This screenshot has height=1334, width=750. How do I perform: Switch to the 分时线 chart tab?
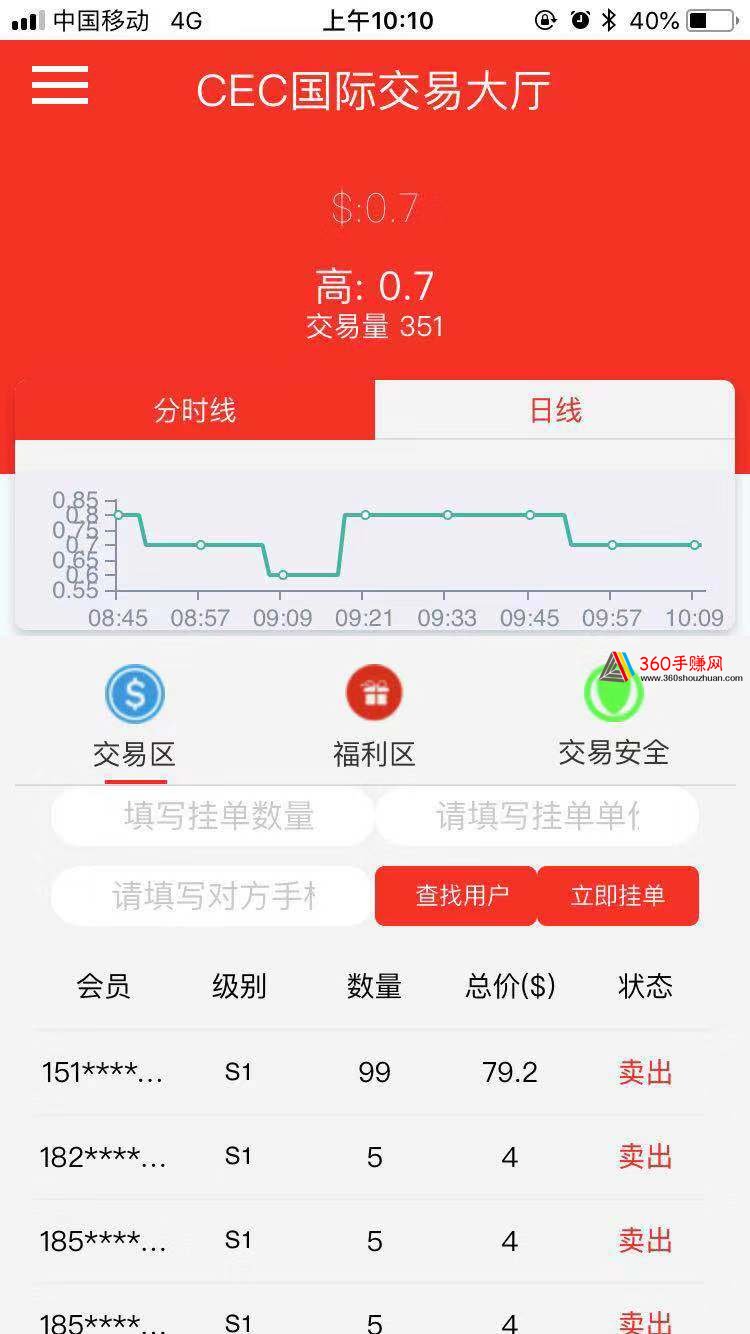coord(195,411)
